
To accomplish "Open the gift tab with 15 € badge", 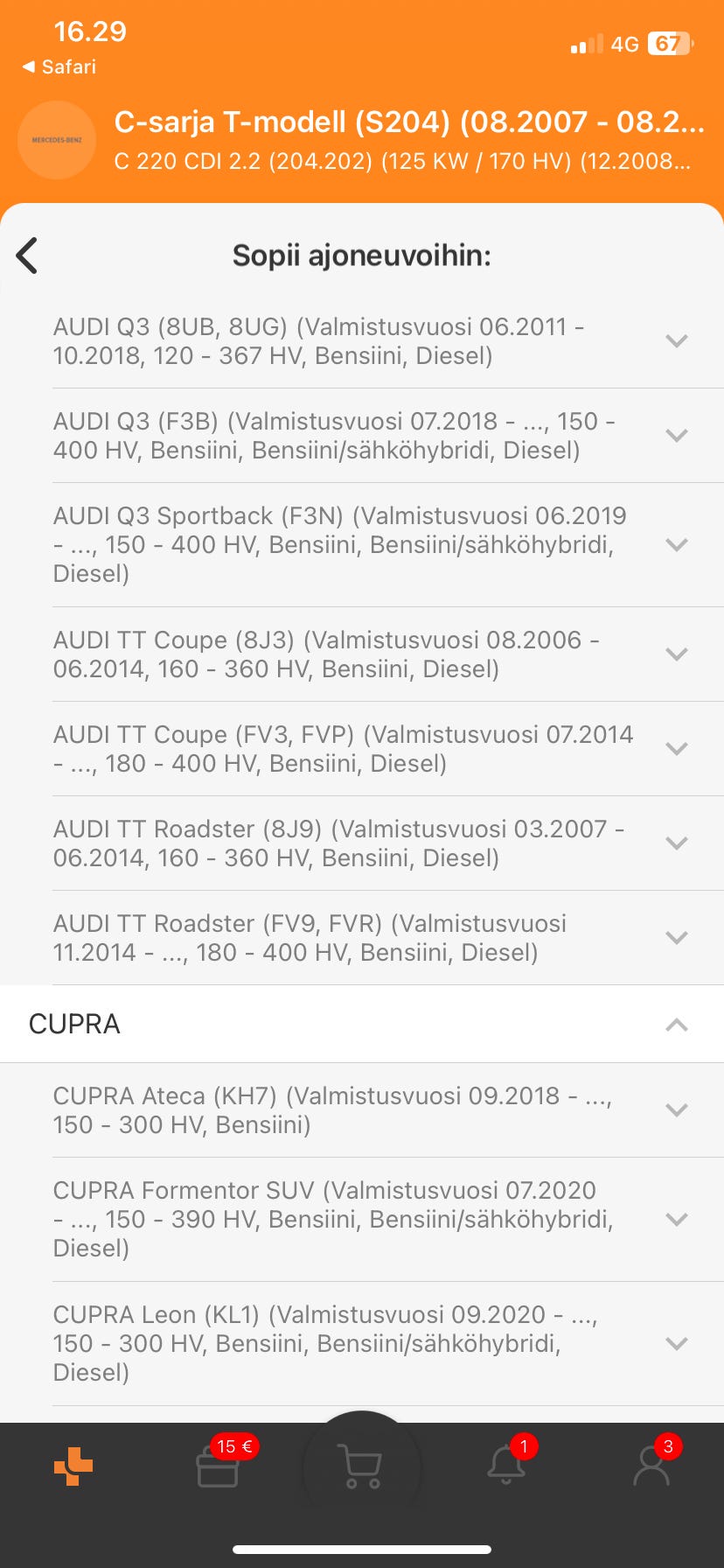I will 218,1466.
